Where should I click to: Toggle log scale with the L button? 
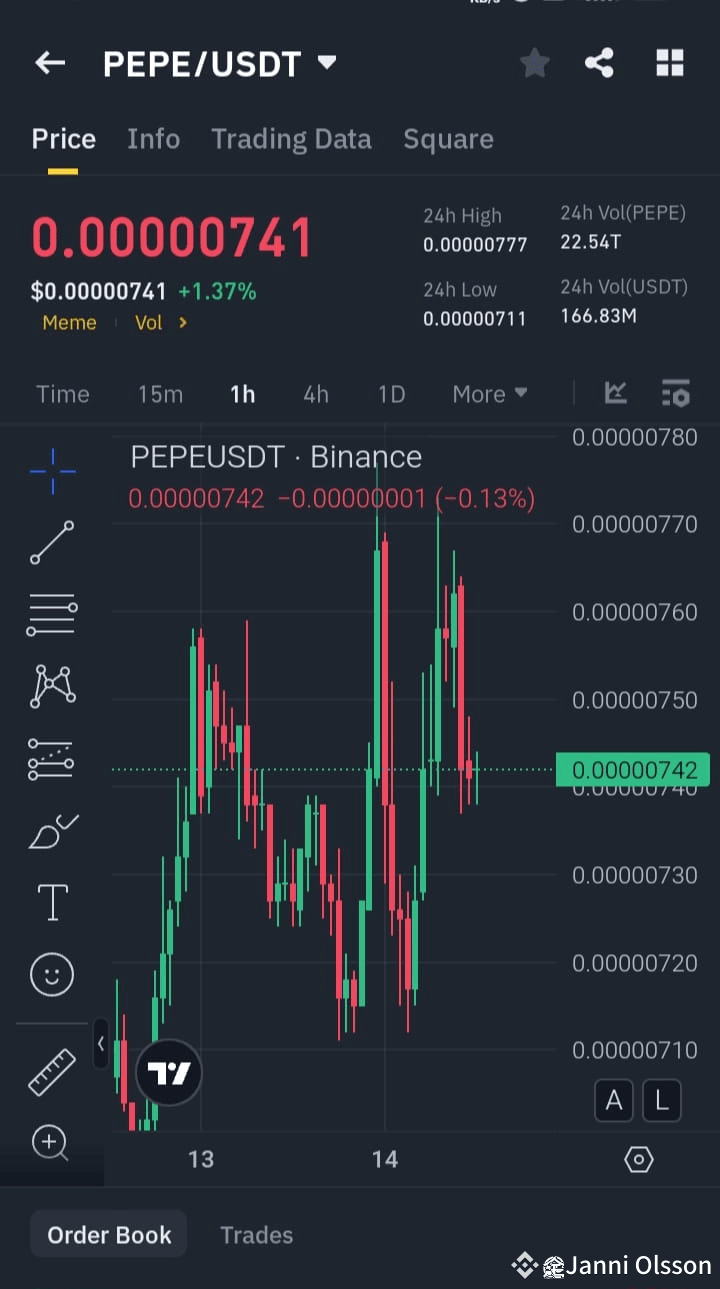click(661, 1100)
